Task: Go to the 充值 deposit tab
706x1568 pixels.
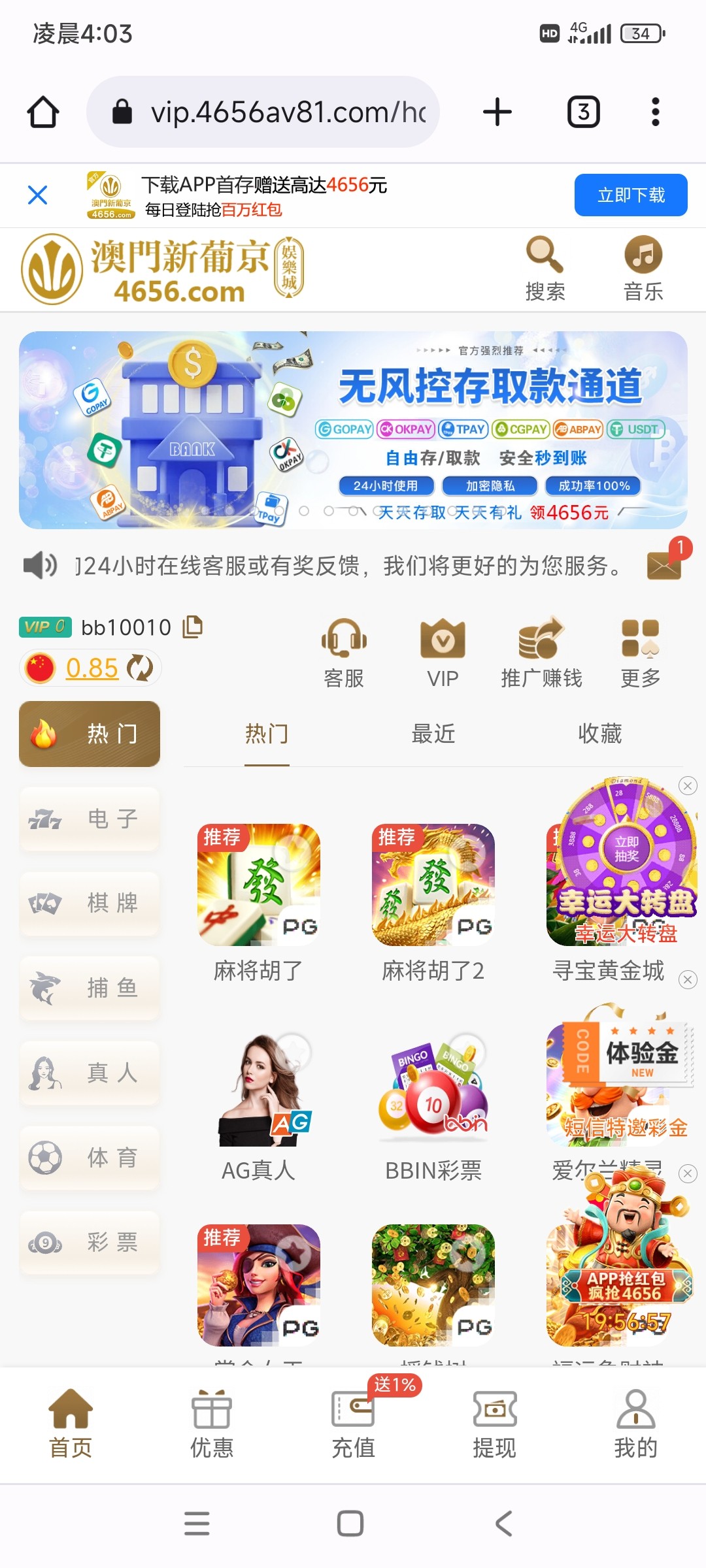Action: [x=353, y=1426]
